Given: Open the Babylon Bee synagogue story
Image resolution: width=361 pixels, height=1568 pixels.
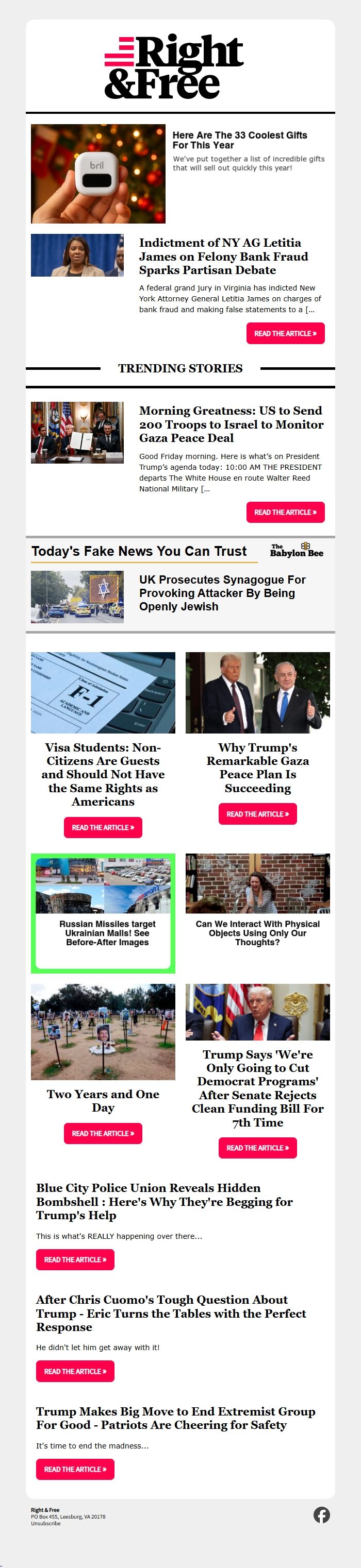Looking at the screenshot, I should coord(222,593).
